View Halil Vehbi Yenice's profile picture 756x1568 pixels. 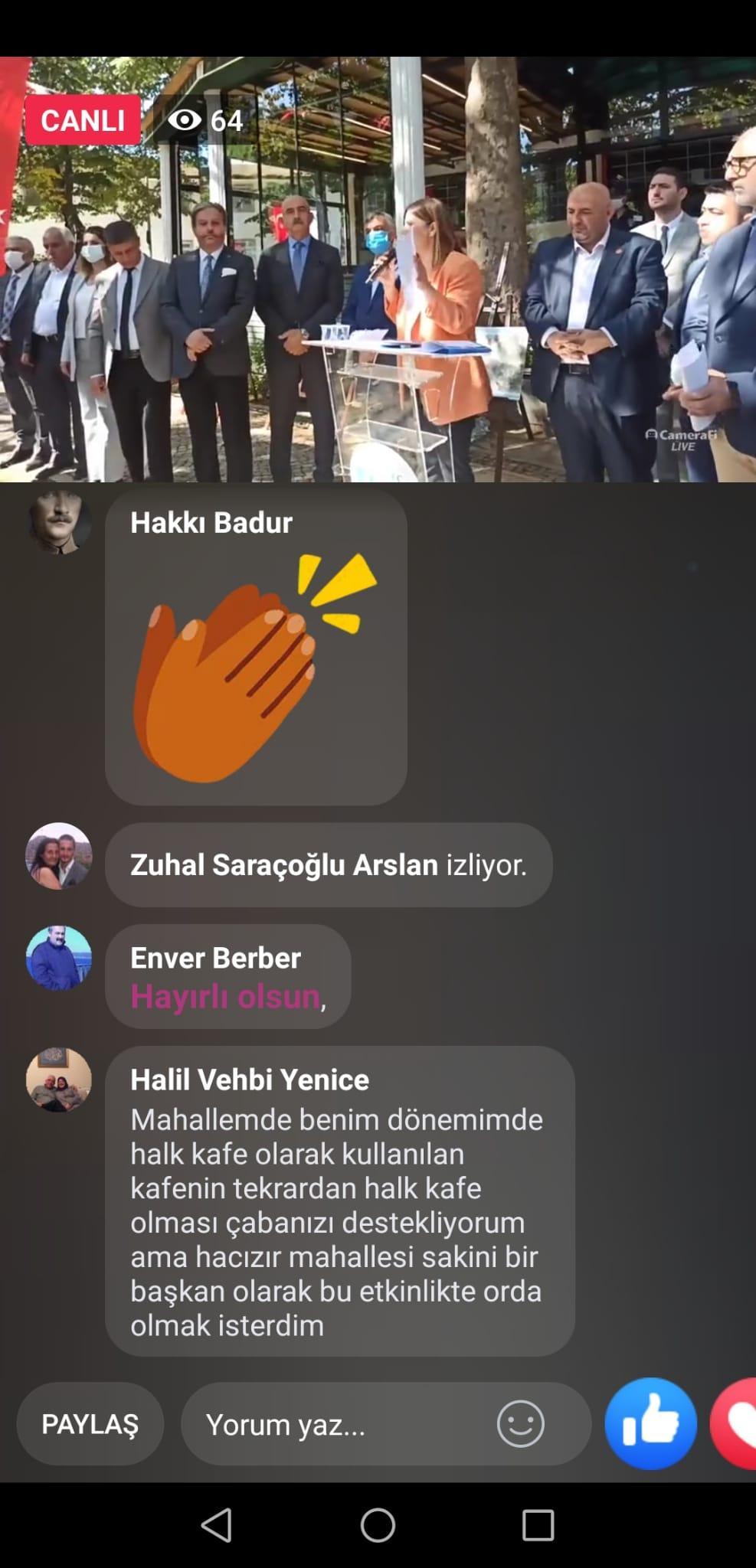59,1080
